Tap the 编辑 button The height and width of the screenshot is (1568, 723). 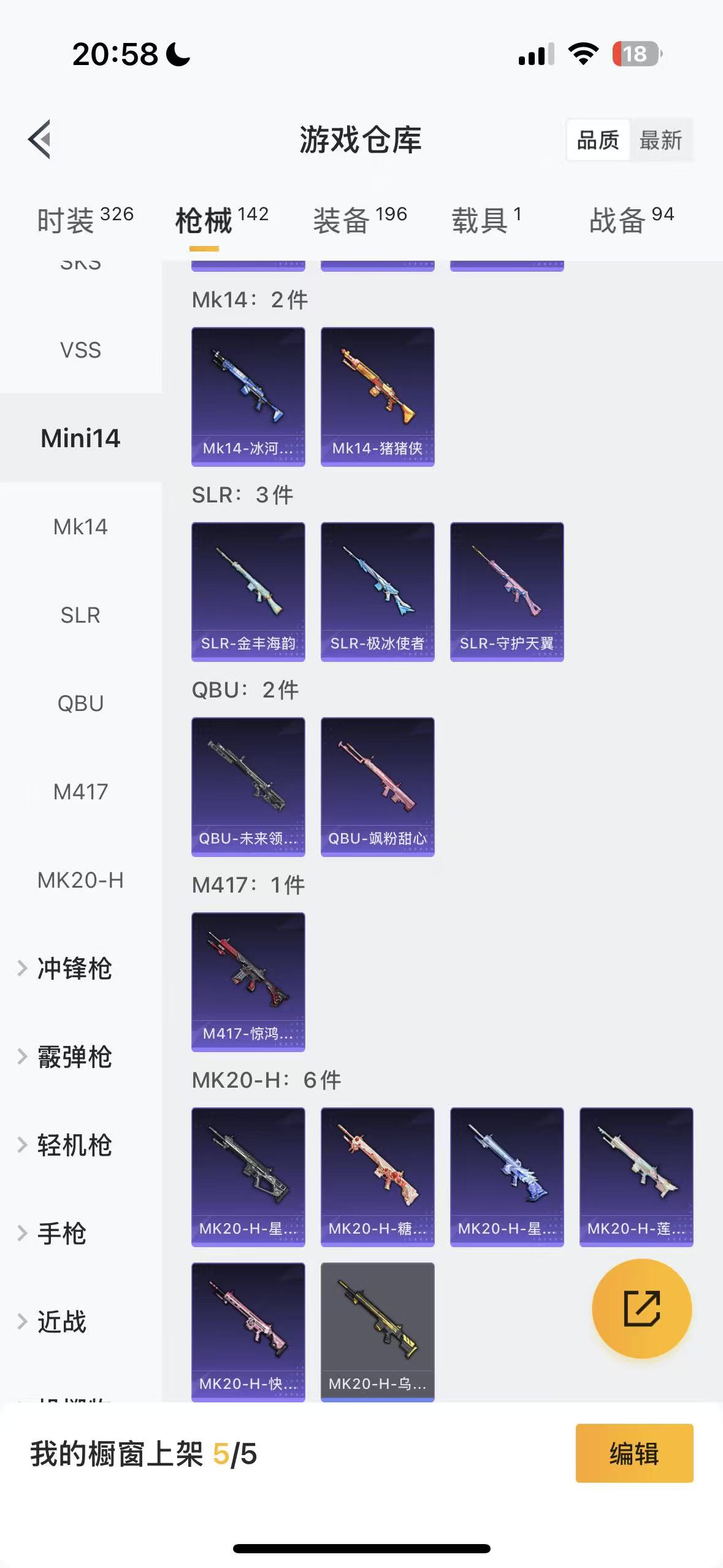point(634,1453)
